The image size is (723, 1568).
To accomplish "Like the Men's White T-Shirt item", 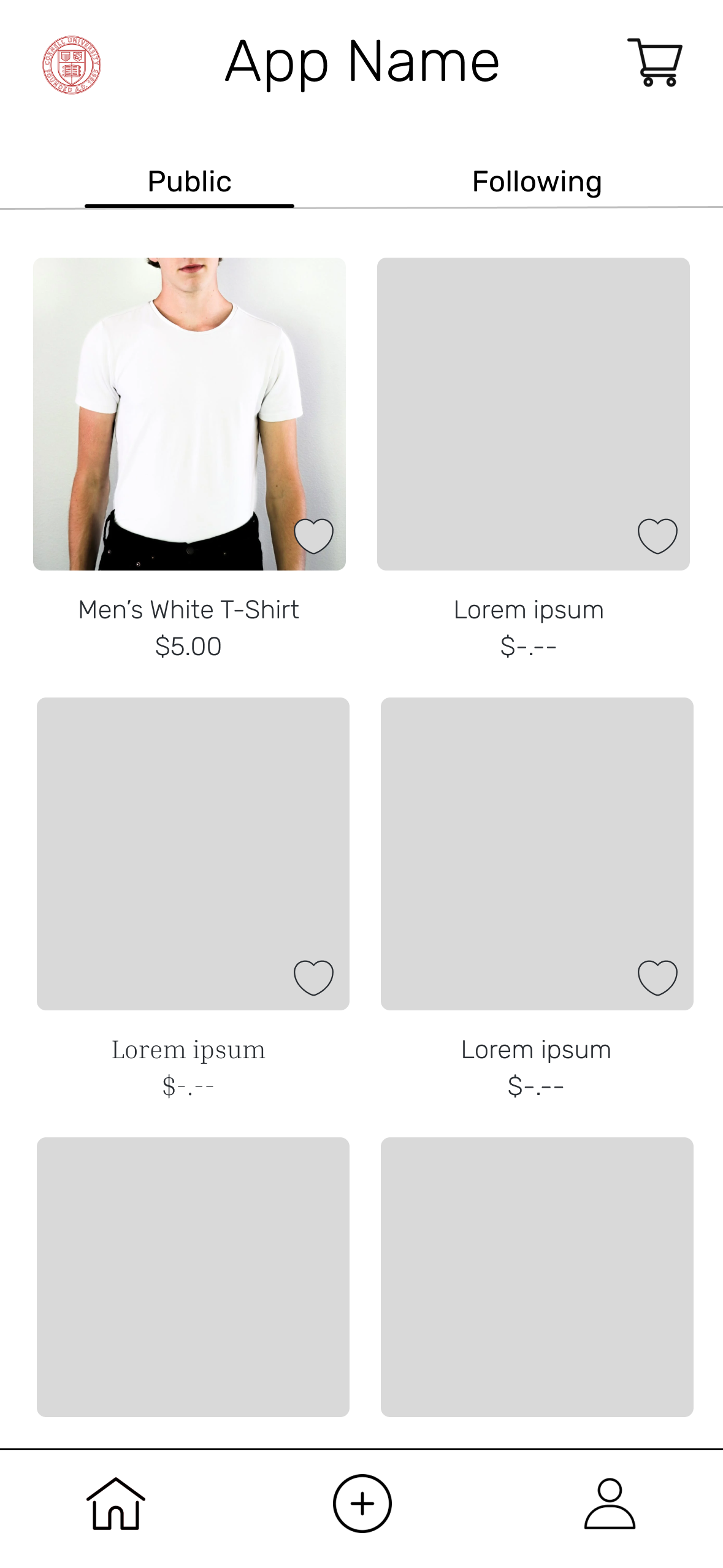I will [x=313, y=536].
